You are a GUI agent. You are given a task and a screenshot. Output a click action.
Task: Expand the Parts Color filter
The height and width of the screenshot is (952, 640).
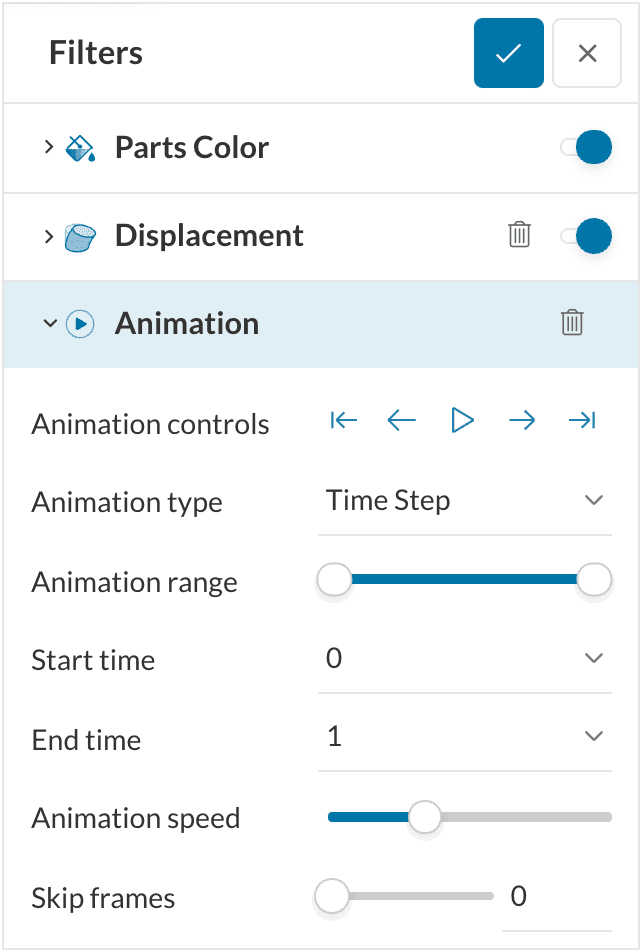point(49,148)
